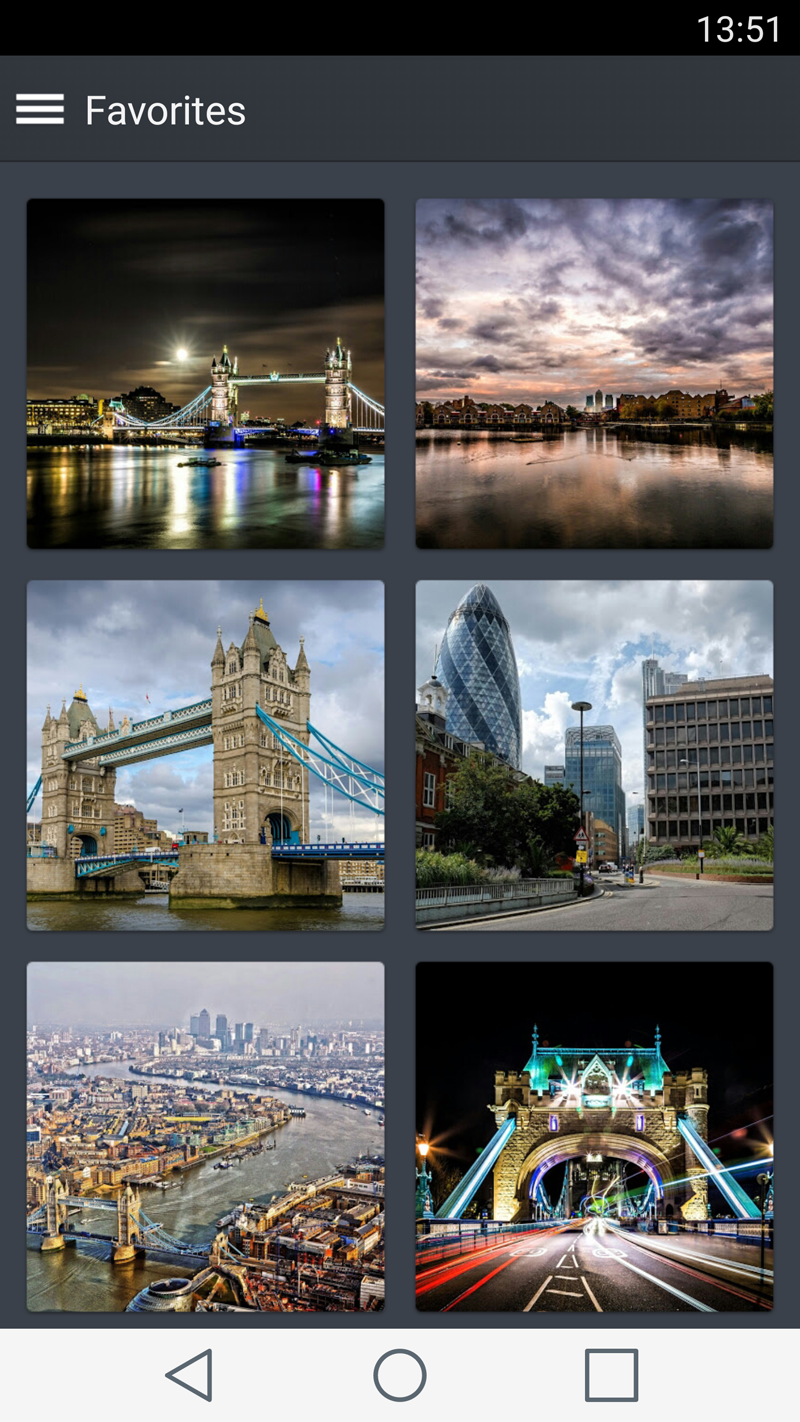Open the Gherkin building street photo
Image resolution: width=800 pixels, height=1422 pixels.
pyautogui.click(x=594, y=755)
